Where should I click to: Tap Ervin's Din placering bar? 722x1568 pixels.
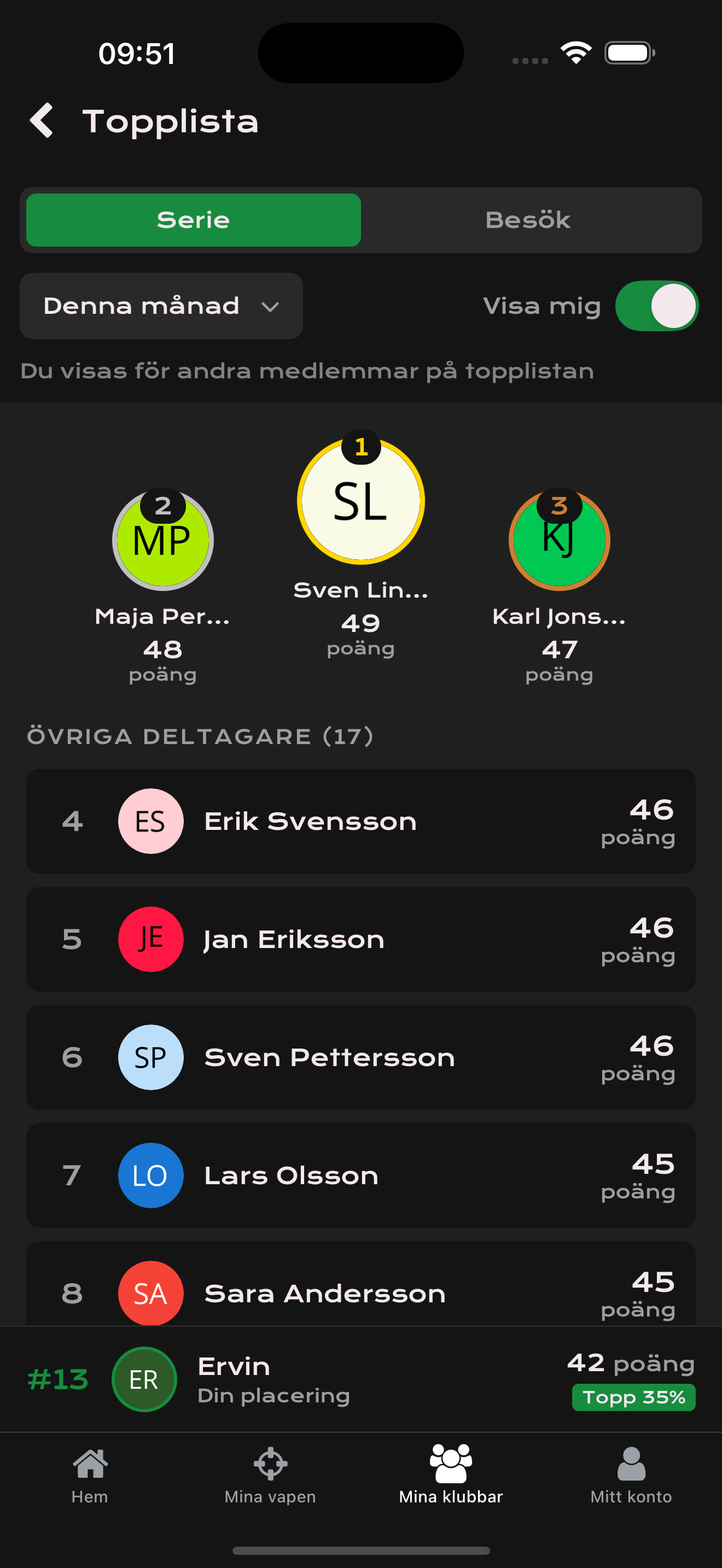pos(360,1379)
